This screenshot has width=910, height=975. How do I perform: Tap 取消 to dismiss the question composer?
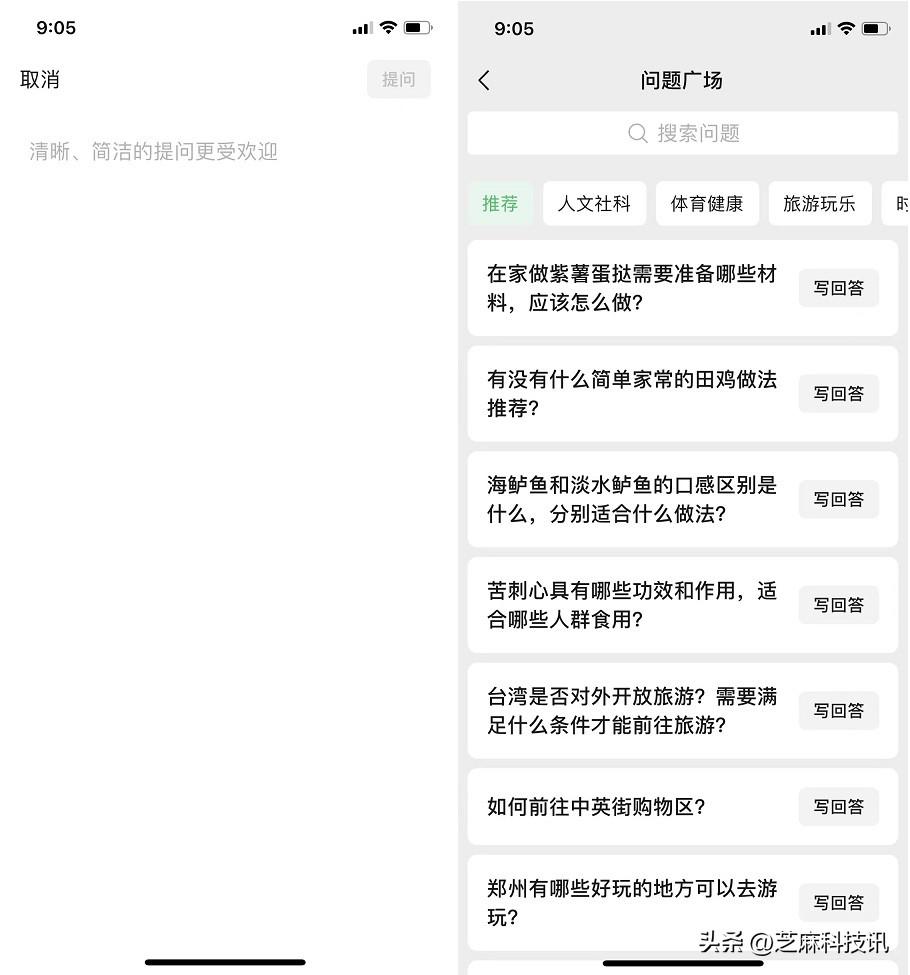pyautogui.click(x=40, y=80)
